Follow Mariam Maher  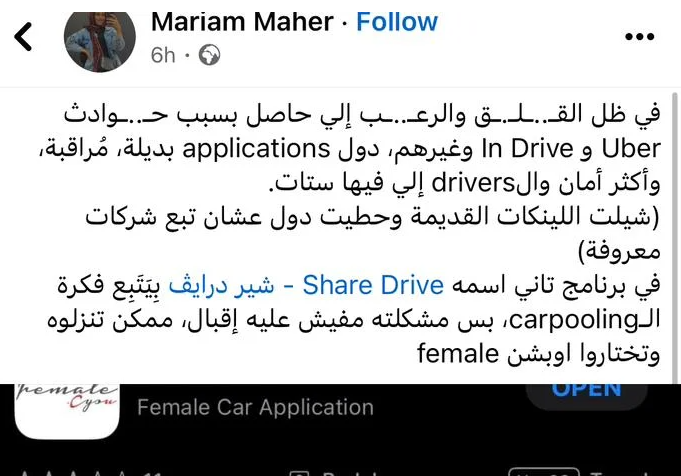397,21
